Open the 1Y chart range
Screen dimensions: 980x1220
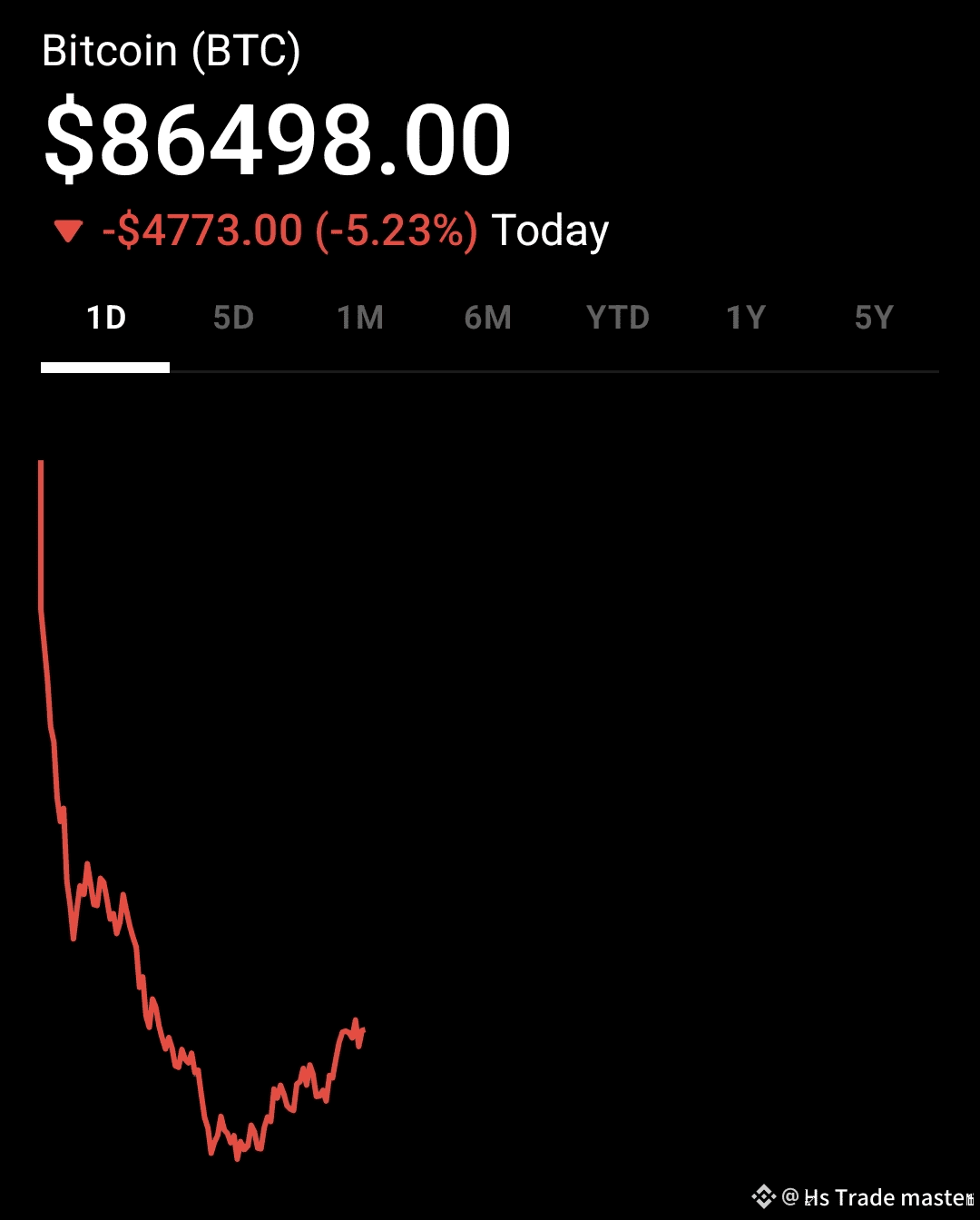point(746,318)
